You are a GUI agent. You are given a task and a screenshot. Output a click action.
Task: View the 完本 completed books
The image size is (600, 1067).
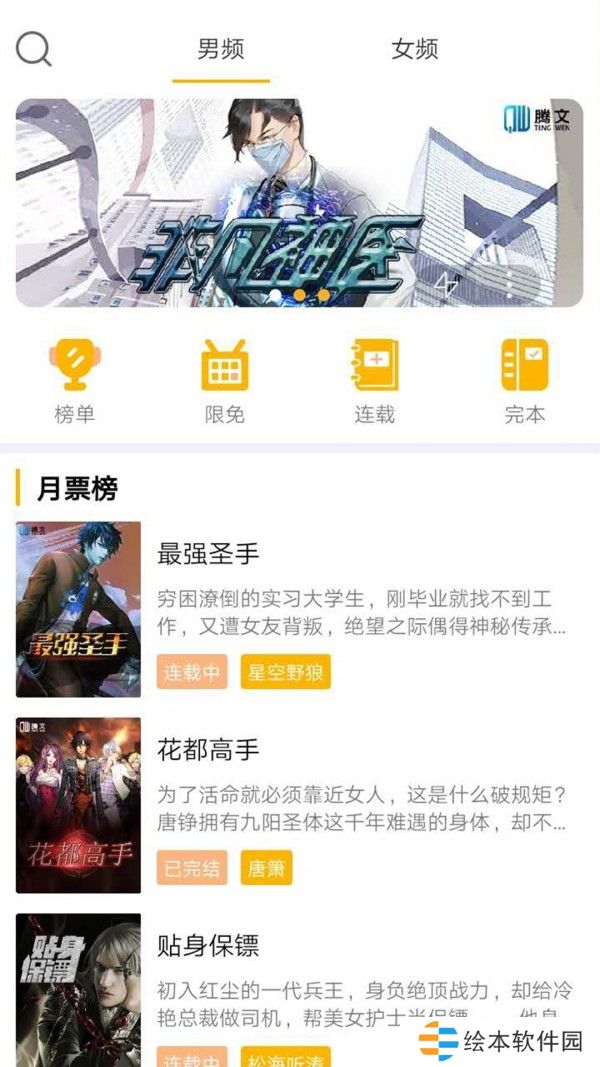[x=524, y=381]
